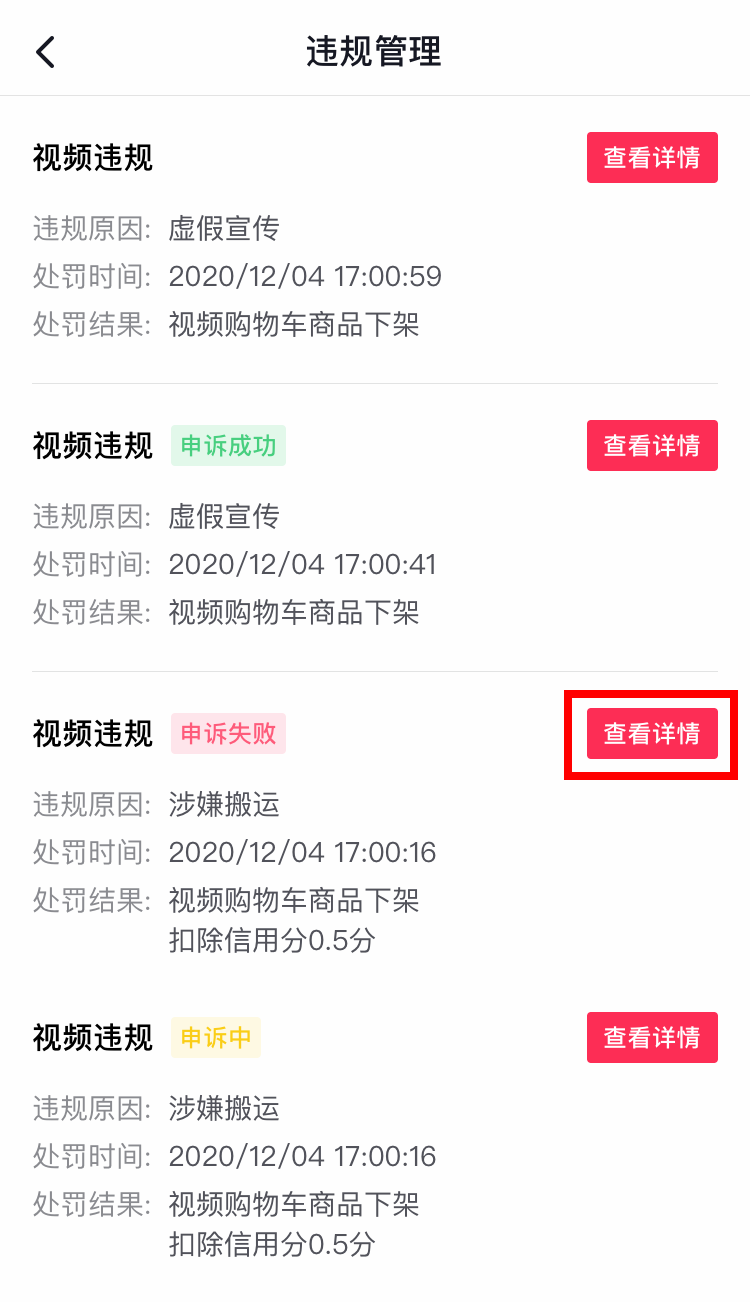Open details for the 申诉成功 violation record
This screenshot has height=1302, width=750.
[x=651, y=445]
